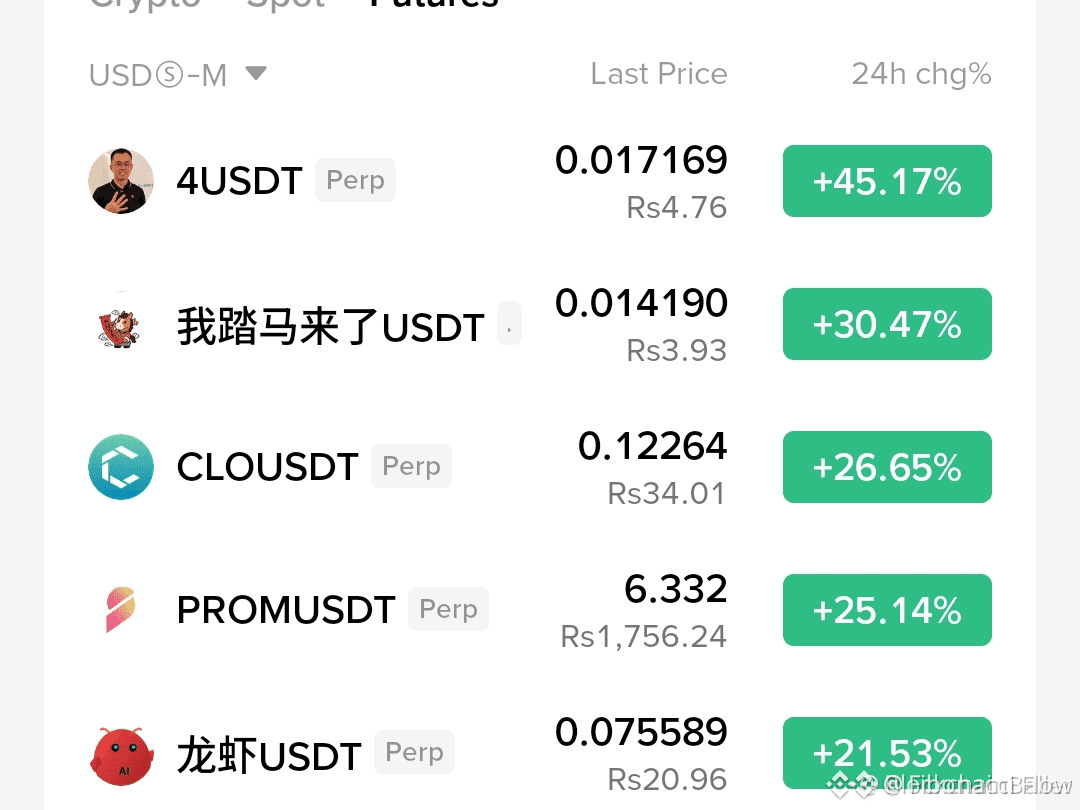Image resolution: width=1080 pixels, height=810 pixels.
Task: Open the 4USDT perpetual contract
Action: 539,181
